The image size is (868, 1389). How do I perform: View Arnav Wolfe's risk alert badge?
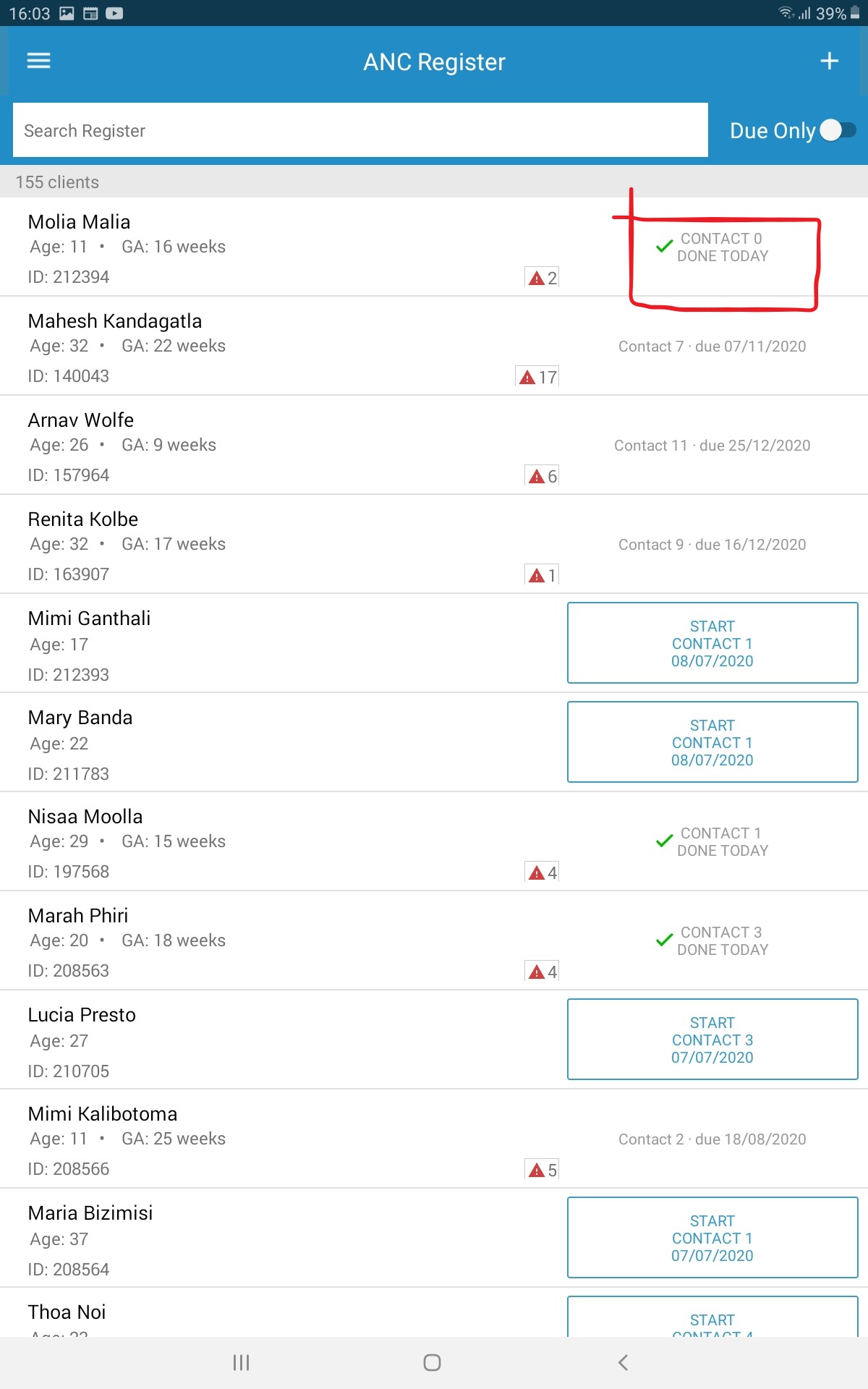[x=542, y=476]
